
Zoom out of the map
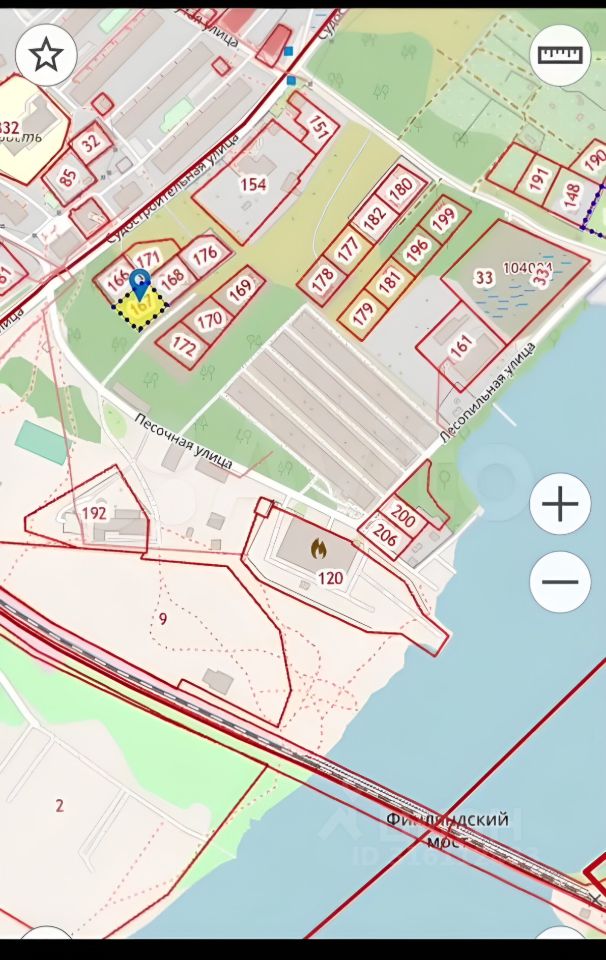pyautogui.click(x=560, y=582)
